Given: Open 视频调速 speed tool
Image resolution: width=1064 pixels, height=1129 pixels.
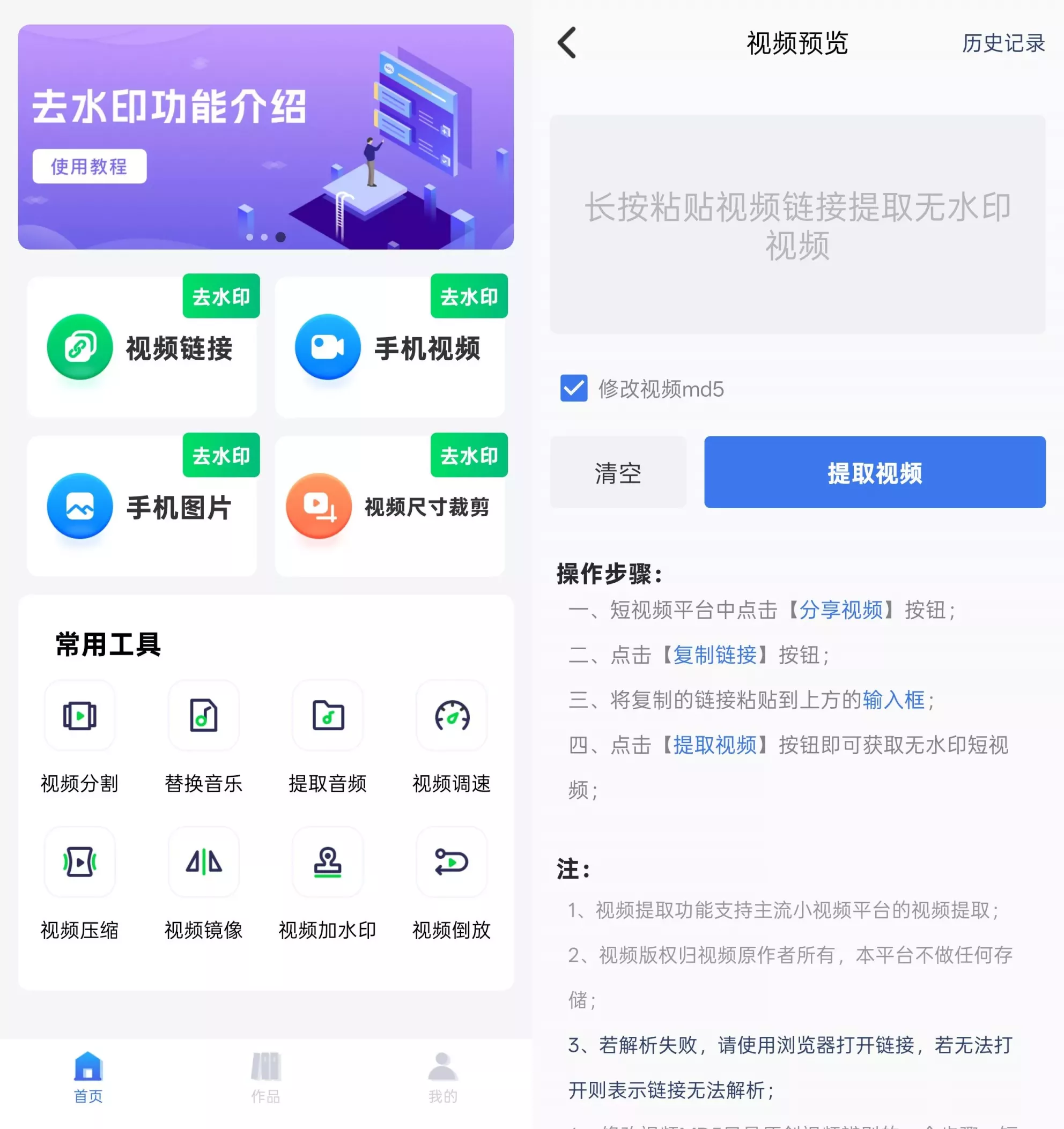Looking at the screenshot, I should 452,717.
